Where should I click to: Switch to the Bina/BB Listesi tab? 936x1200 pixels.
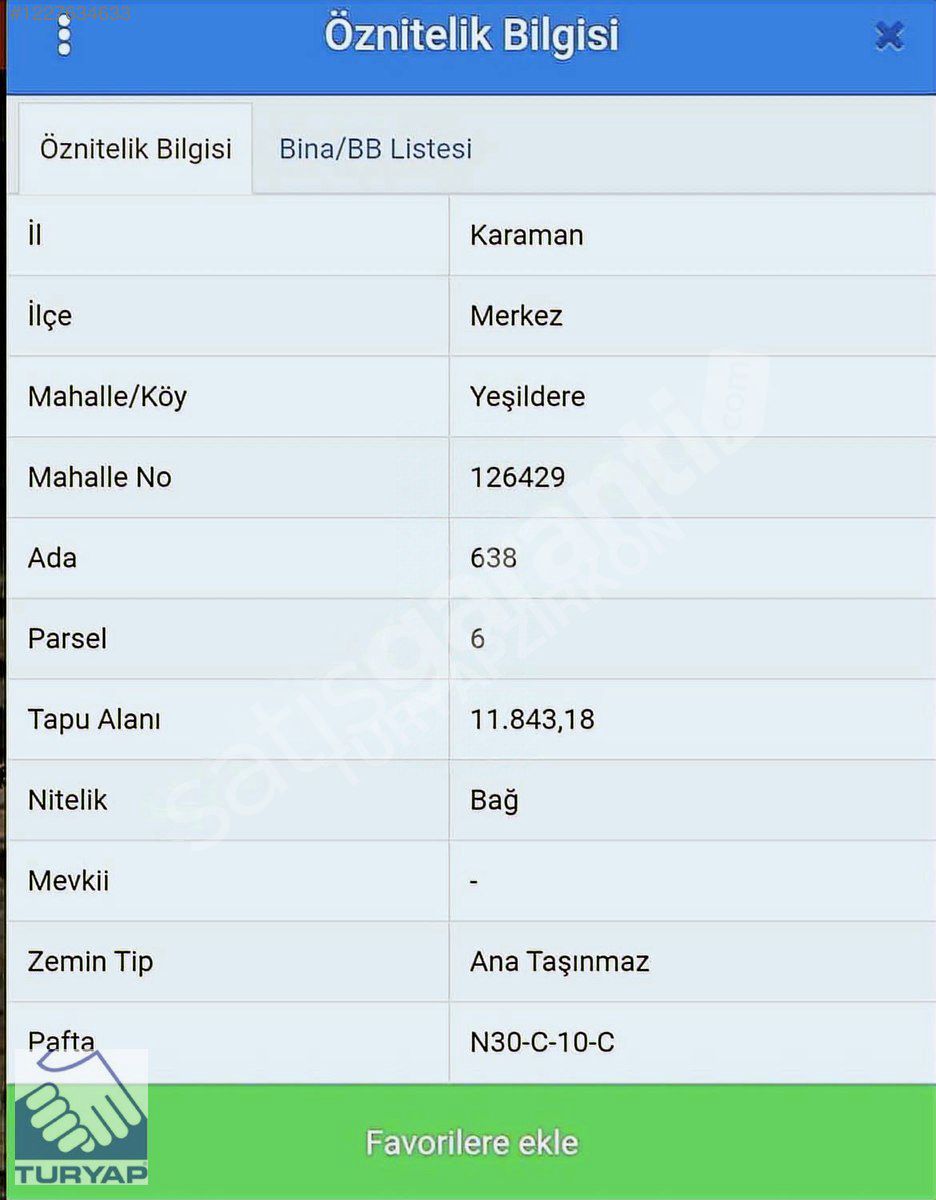(x=375, y=149)
